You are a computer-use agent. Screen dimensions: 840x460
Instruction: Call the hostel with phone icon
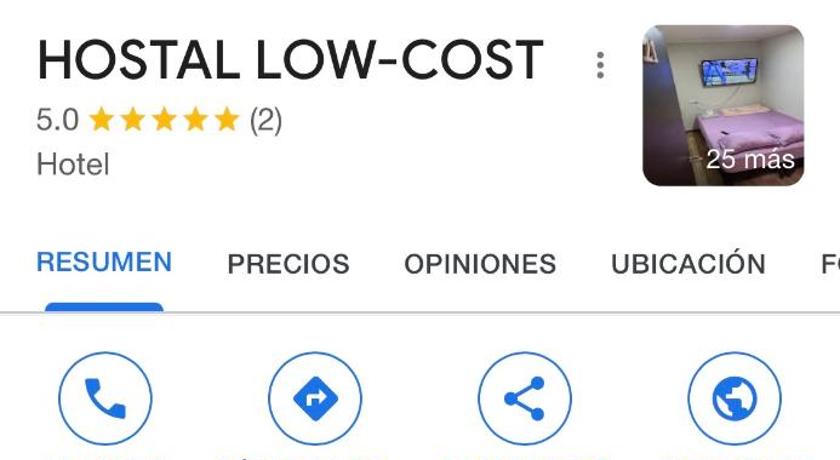pos(106,399)
